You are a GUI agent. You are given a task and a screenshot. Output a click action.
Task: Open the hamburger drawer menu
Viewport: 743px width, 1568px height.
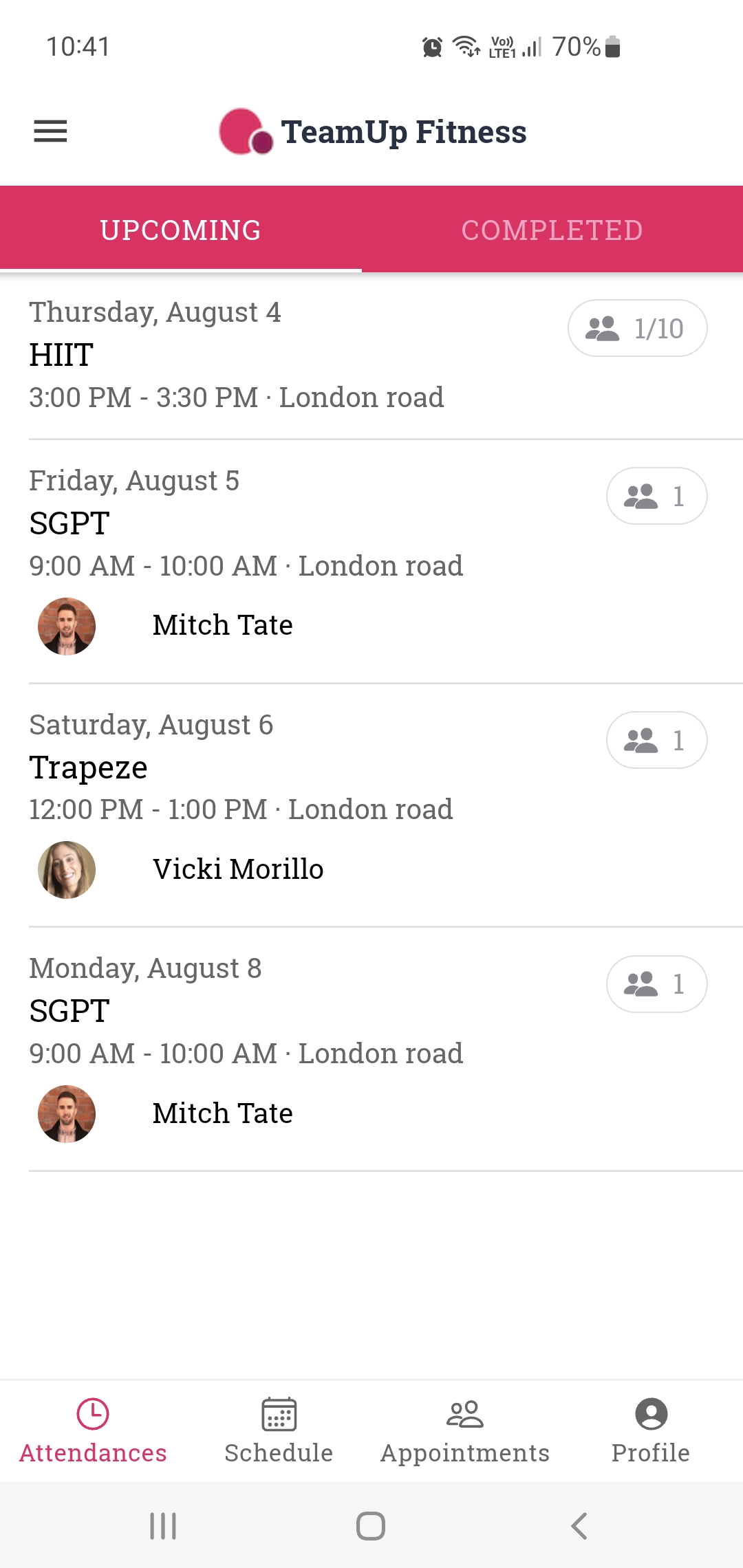[50, 131]
